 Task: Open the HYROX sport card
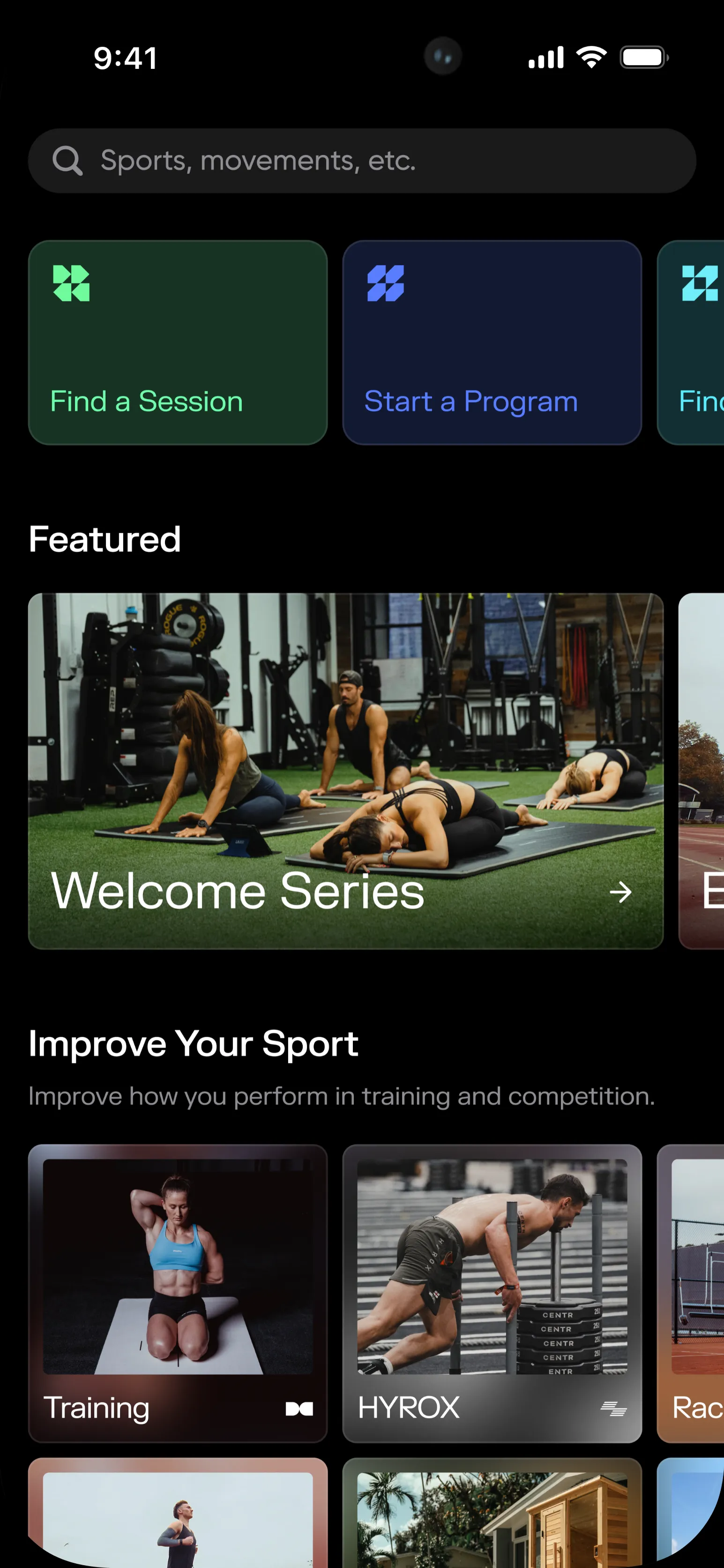492,1293
